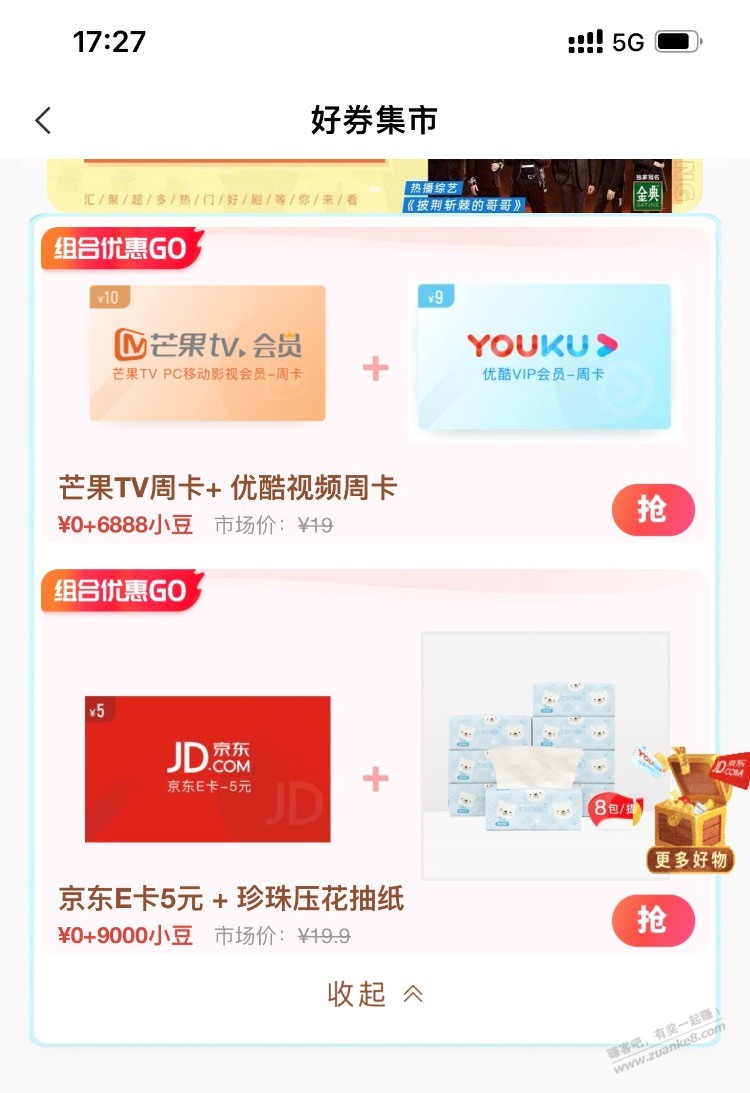This screenshot has width=750, height=1093.
Task: Open the top promotional banner
Action: [375, 186]
